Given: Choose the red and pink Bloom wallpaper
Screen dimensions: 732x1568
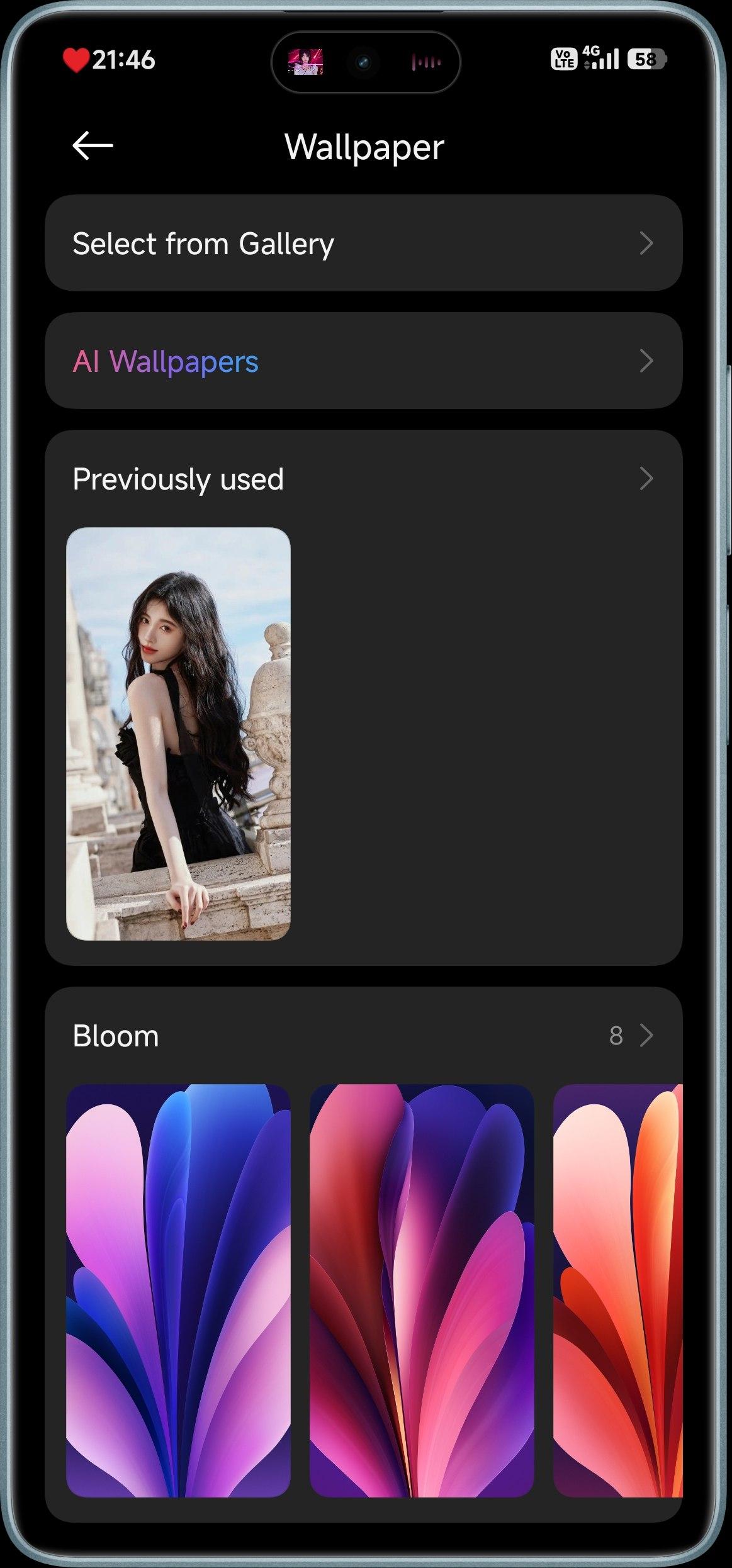Looking at the screenshot, I should tap(422, 1290).
